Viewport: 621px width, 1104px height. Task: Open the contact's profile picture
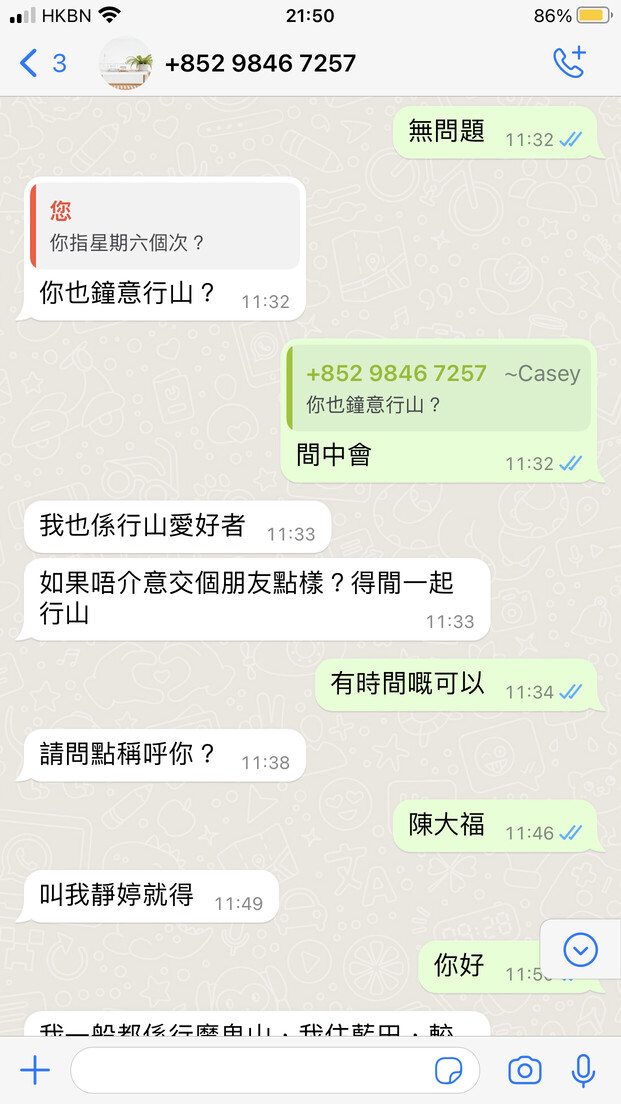point(126,63)
